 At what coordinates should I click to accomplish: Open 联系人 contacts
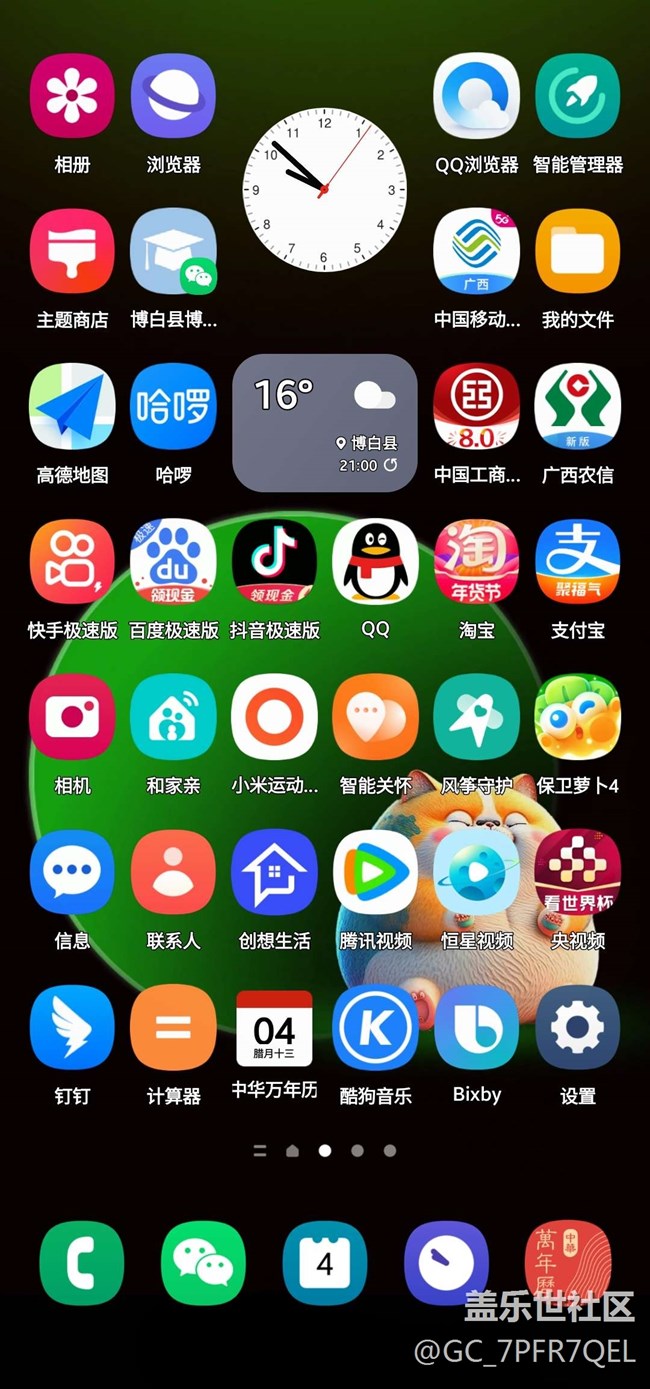(x=173, y=872)
